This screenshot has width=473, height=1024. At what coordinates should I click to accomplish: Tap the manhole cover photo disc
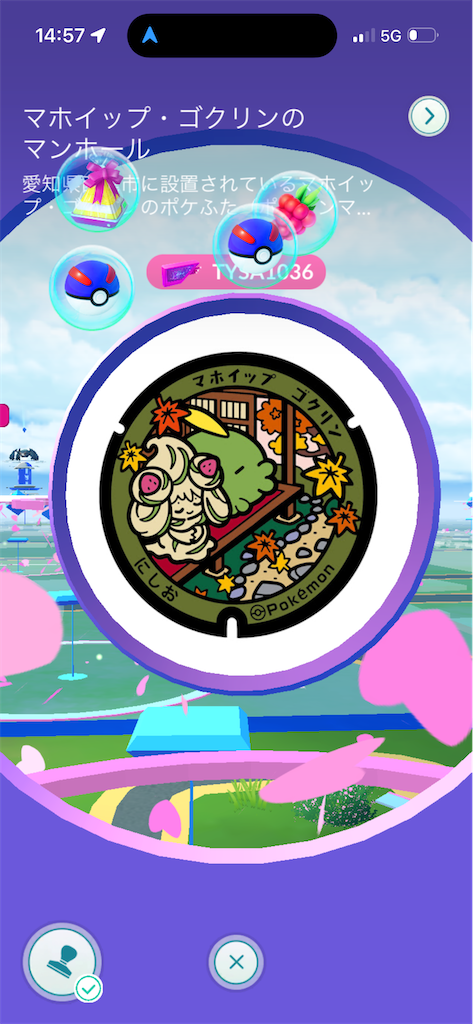click(236, 496)
